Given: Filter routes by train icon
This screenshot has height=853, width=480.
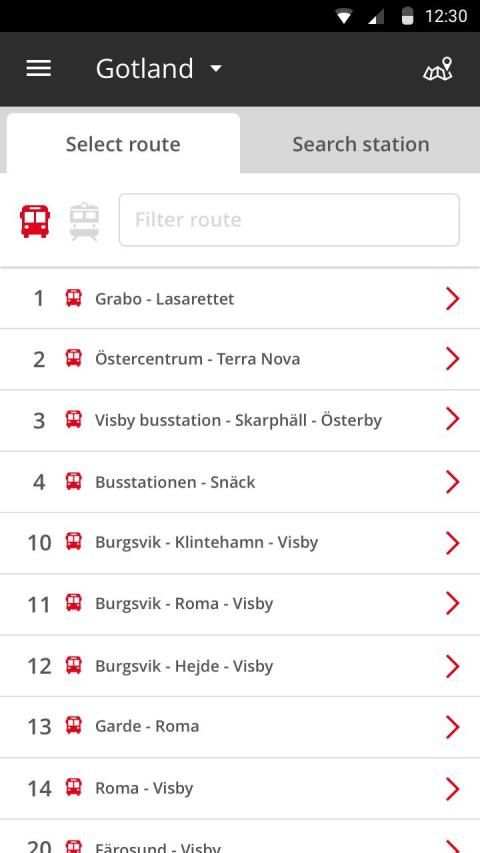Looking at the screenshot, I should (x=84, y=220).
